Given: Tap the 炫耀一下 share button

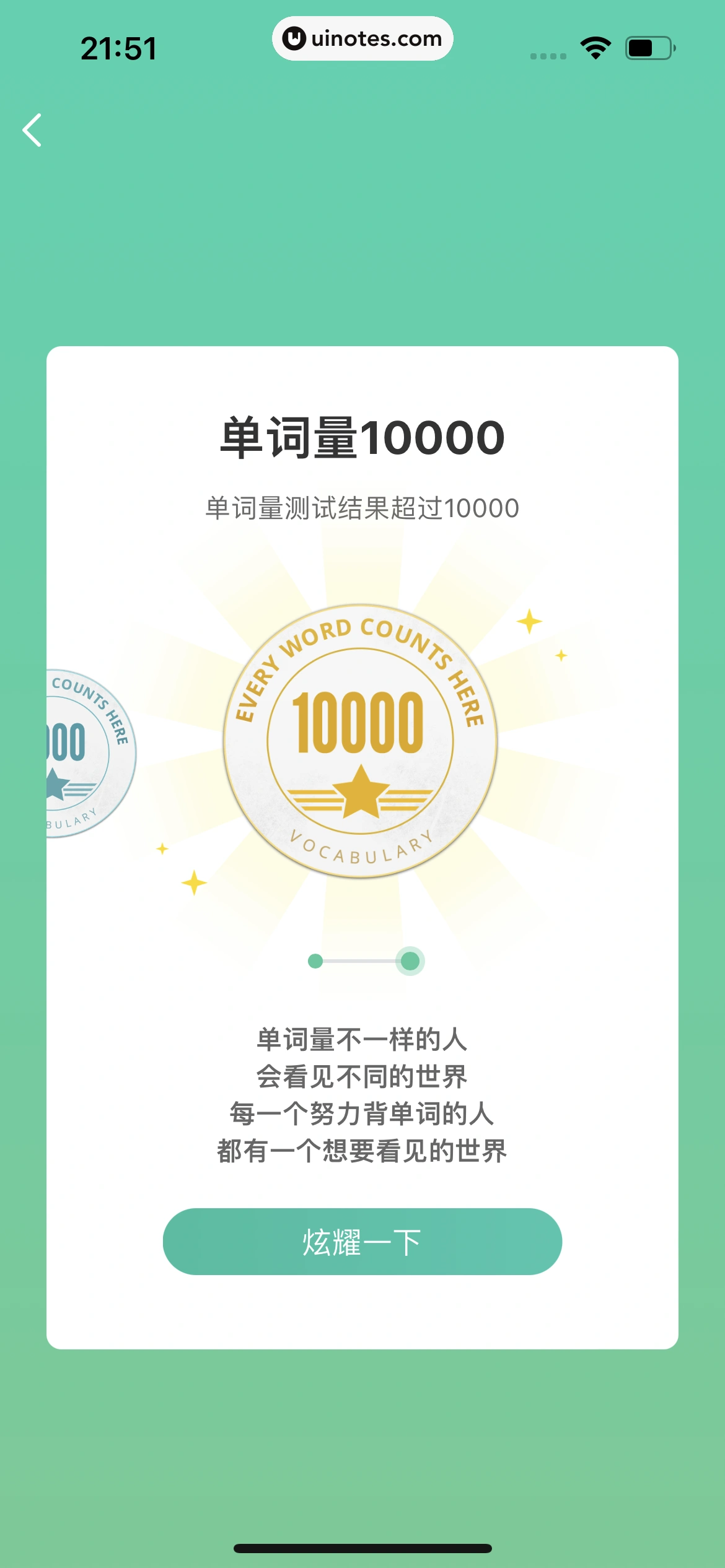Looking at the screenshot, I should pos(362,1241).
